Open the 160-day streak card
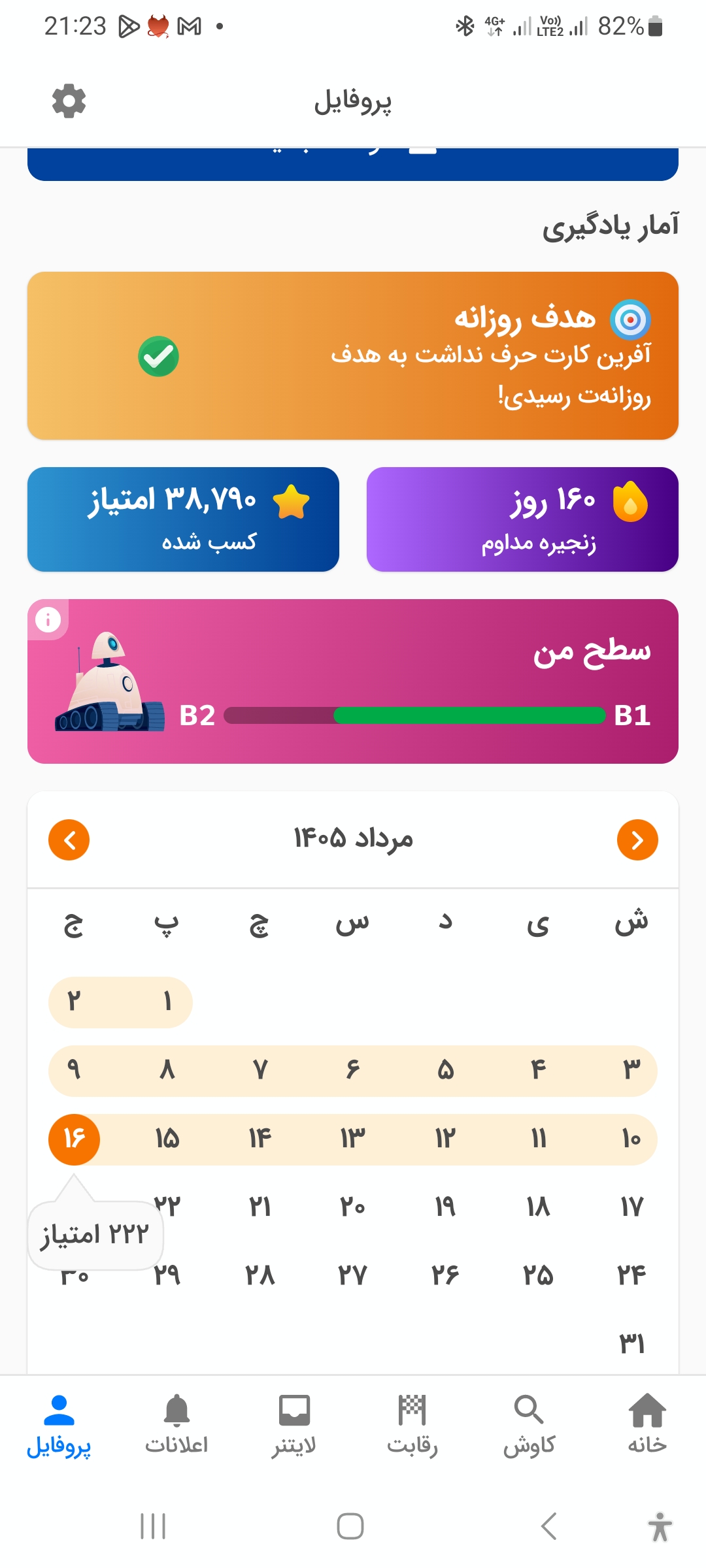 522,519
